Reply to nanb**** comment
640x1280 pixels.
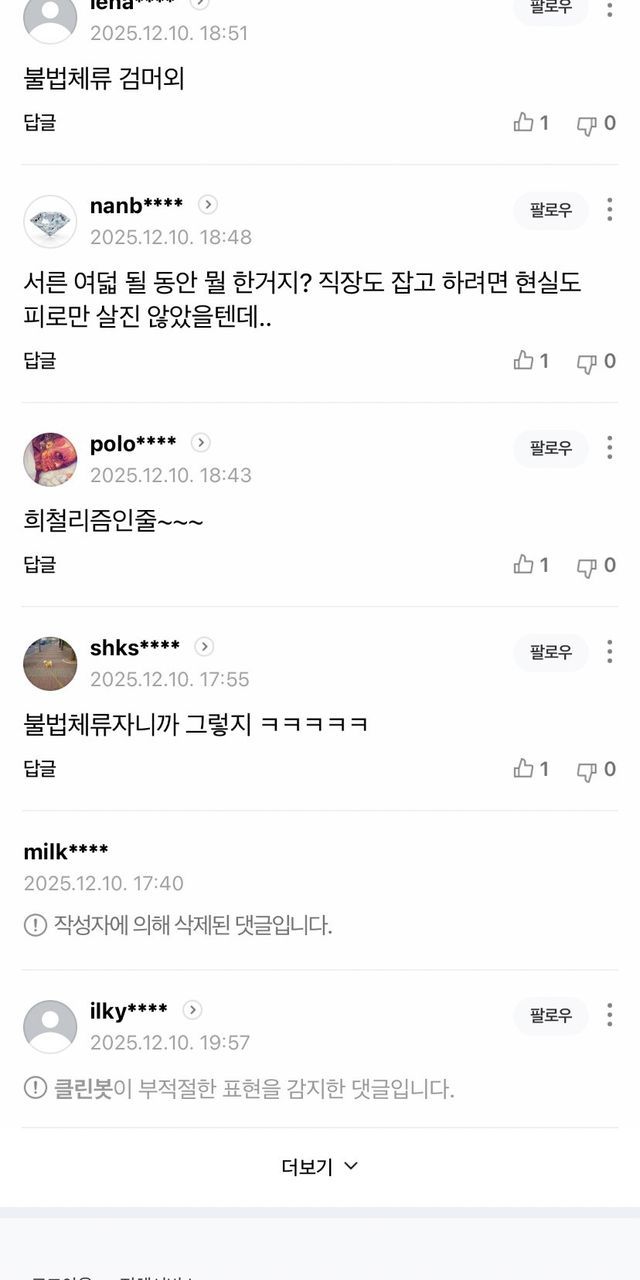tap(40, 360)
